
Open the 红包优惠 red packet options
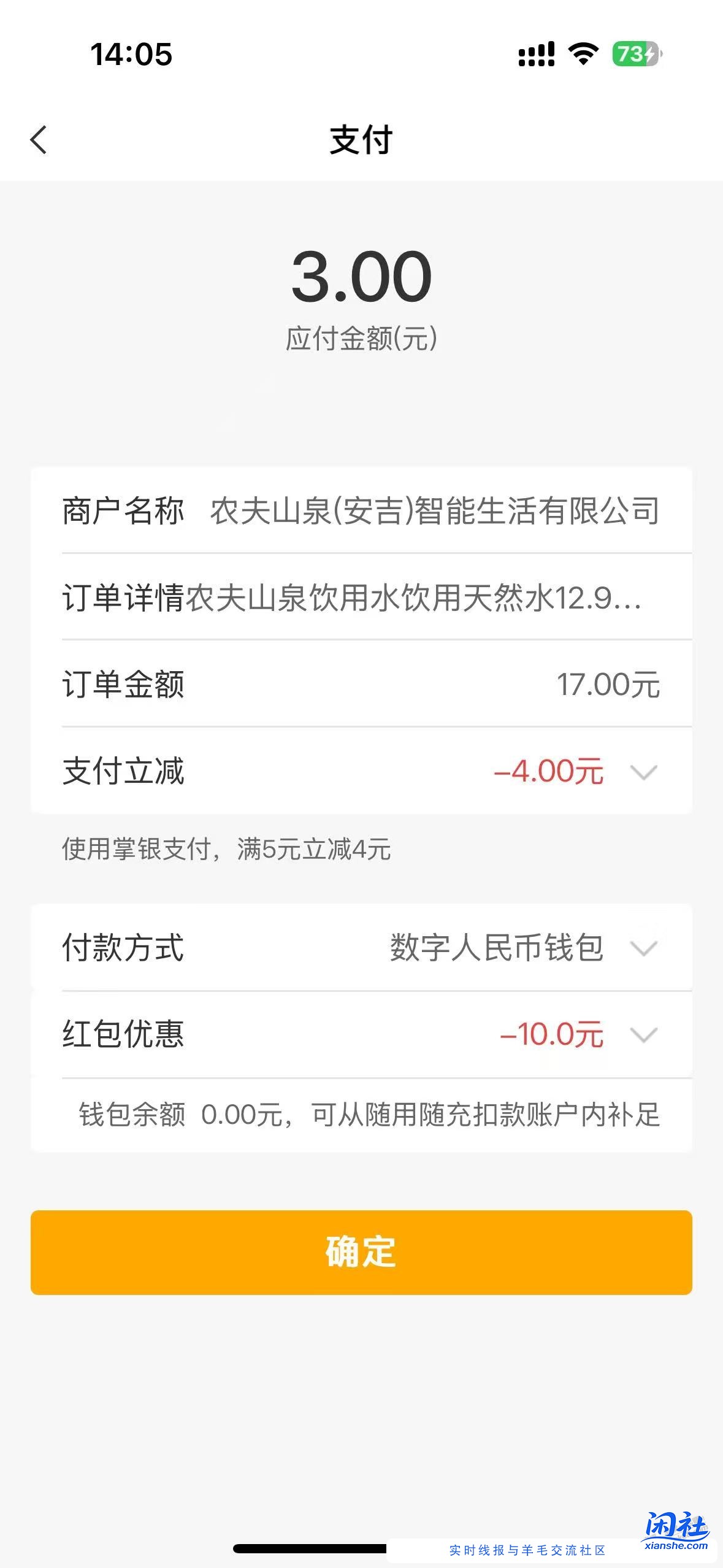coord(645,1034)
